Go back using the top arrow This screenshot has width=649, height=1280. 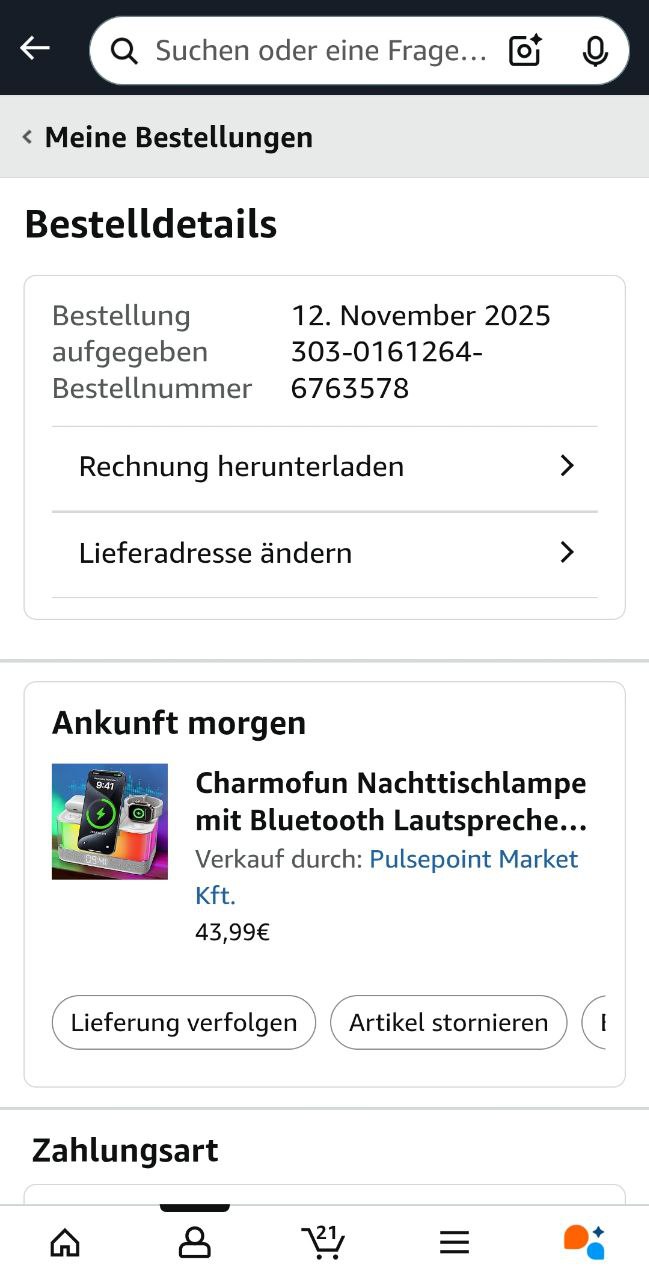(x=35, y=48)
